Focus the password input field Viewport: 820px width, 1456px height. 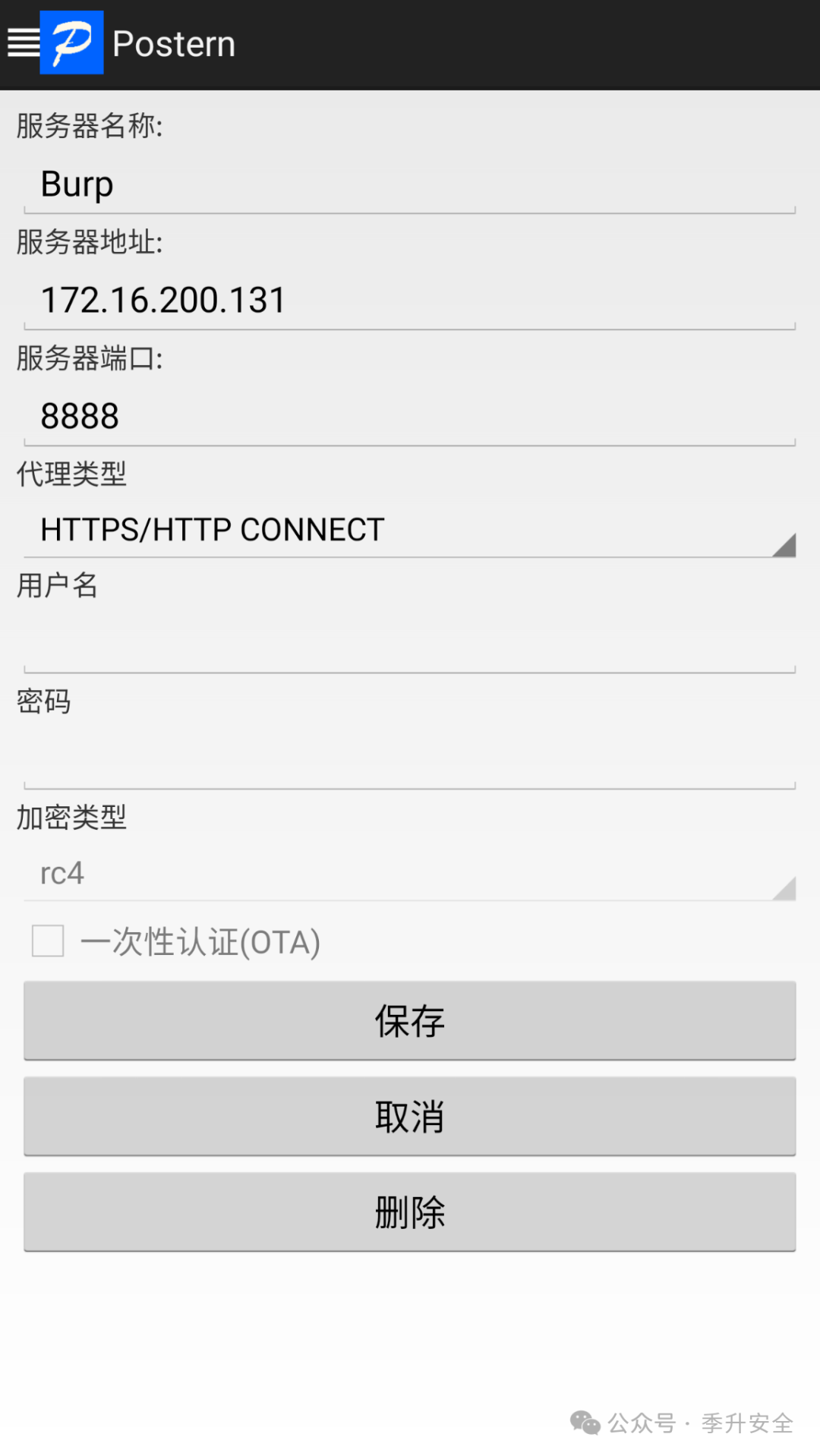408,761
